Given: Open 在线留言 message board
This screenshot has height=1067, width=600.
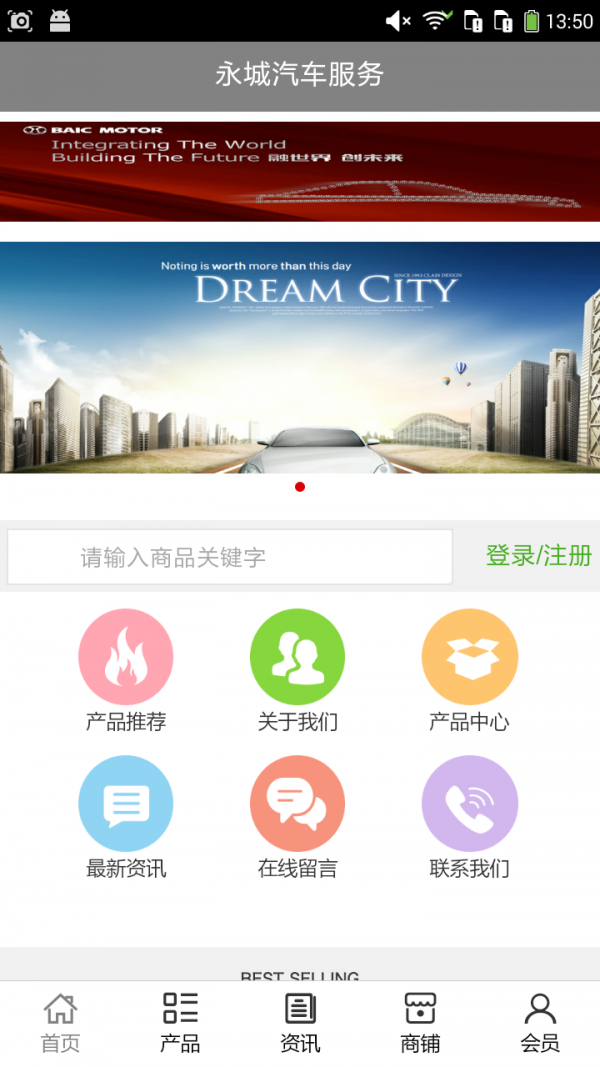Looking at the screenshot, I should click(297, 804).
